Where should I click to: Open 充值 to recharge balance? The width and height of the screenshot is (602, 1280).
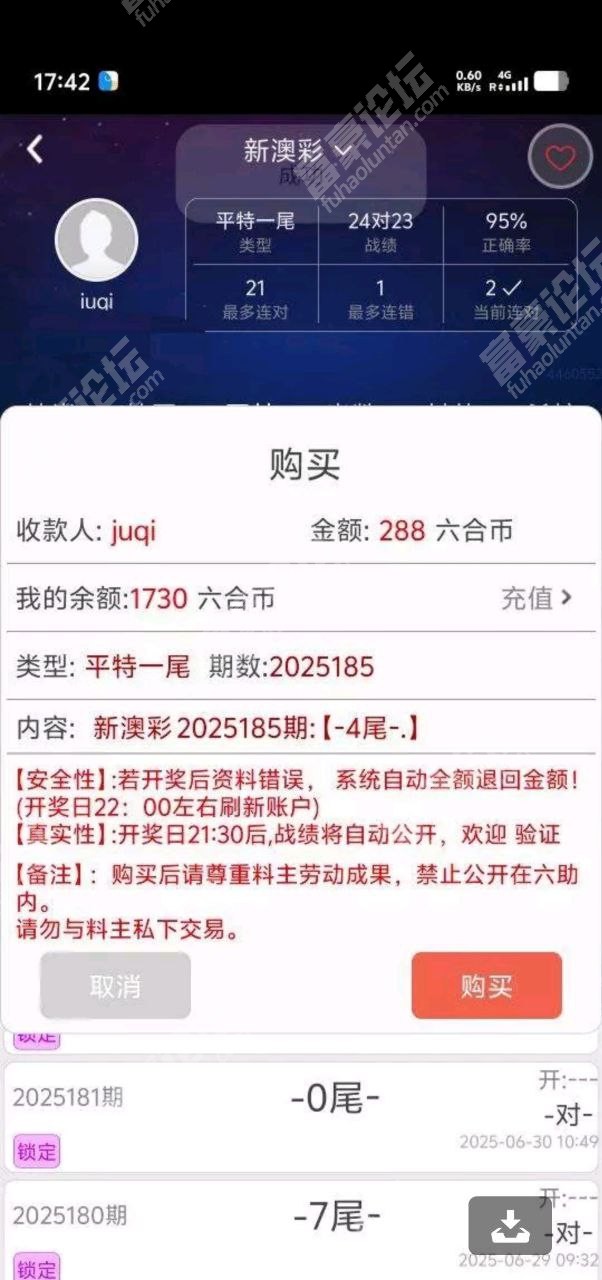537,598
